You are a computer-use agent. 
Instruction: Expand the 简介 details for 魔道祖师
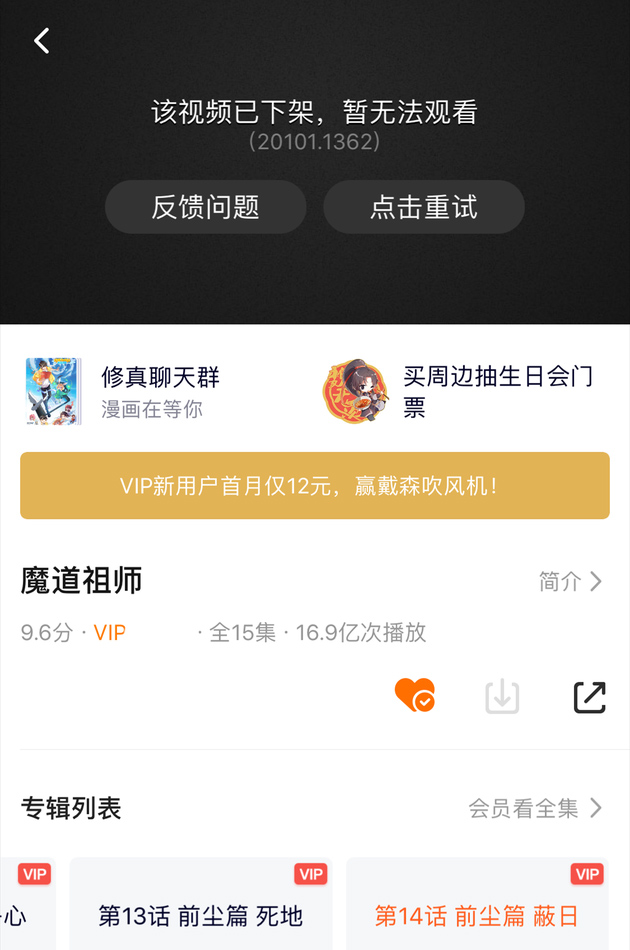[x=570, y=582]
